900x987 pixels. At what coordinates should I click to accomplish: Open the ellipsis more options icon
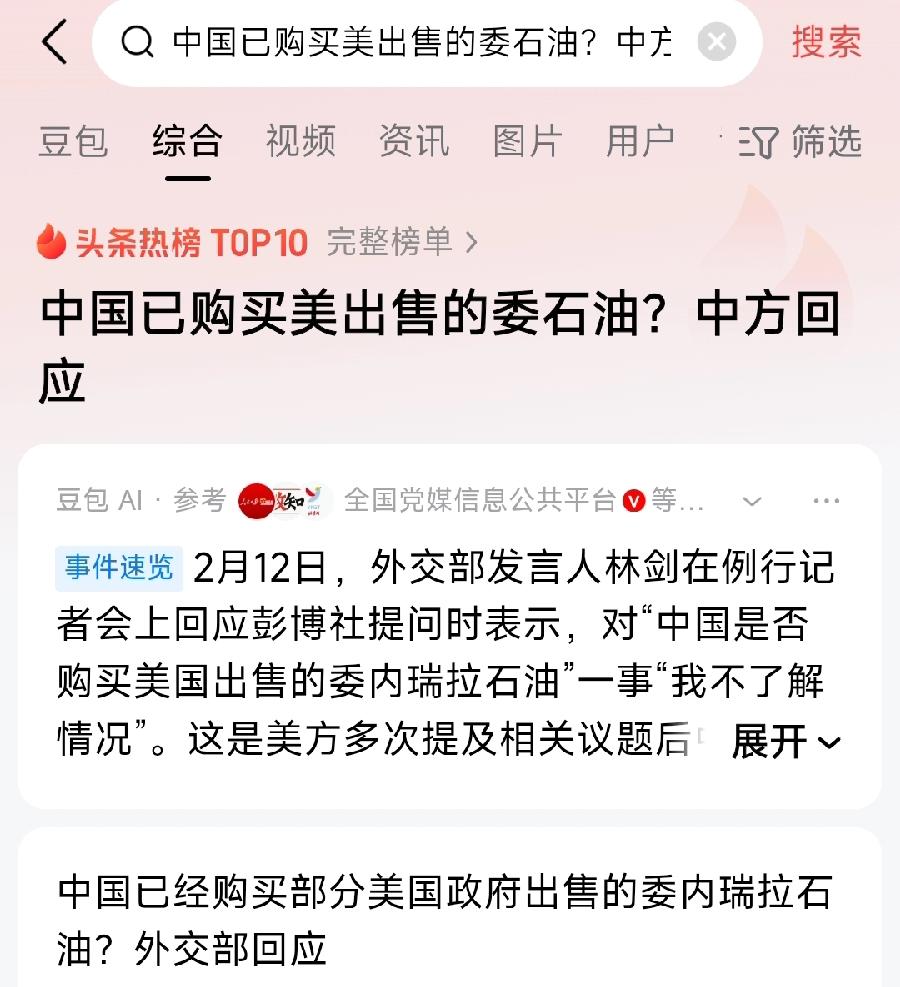pos(824,498)
